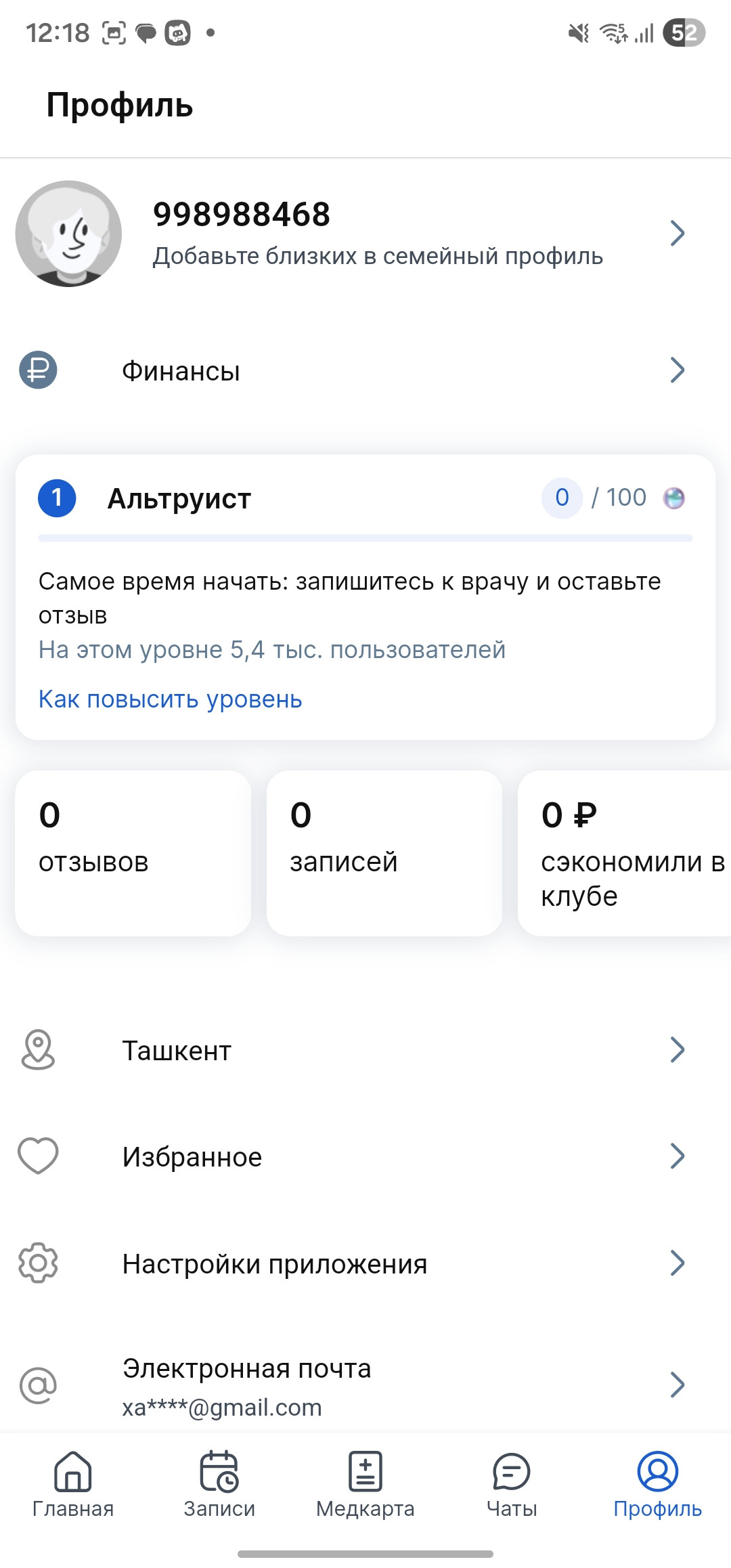
Task: Switch to the Чаты tab
Action: (x=512, y=1484)
